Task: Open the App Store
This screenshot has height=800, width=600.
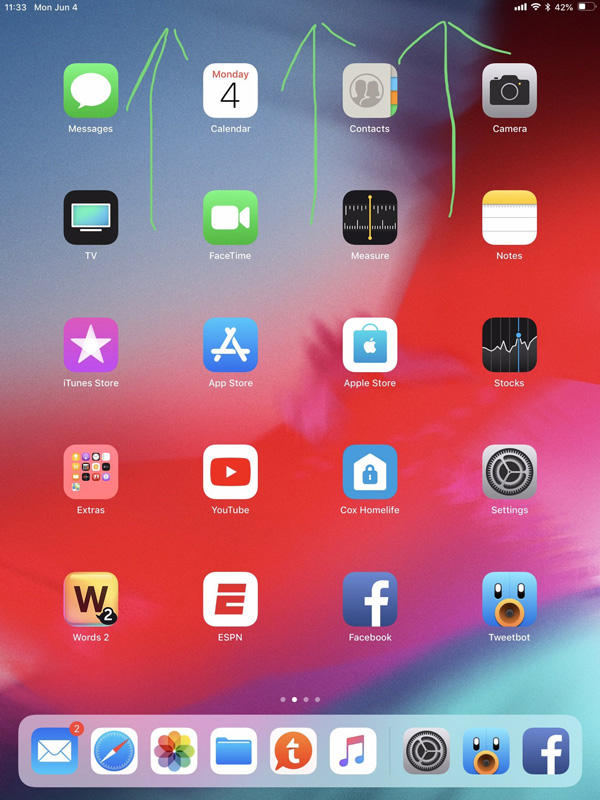Action: pos(230,345)
